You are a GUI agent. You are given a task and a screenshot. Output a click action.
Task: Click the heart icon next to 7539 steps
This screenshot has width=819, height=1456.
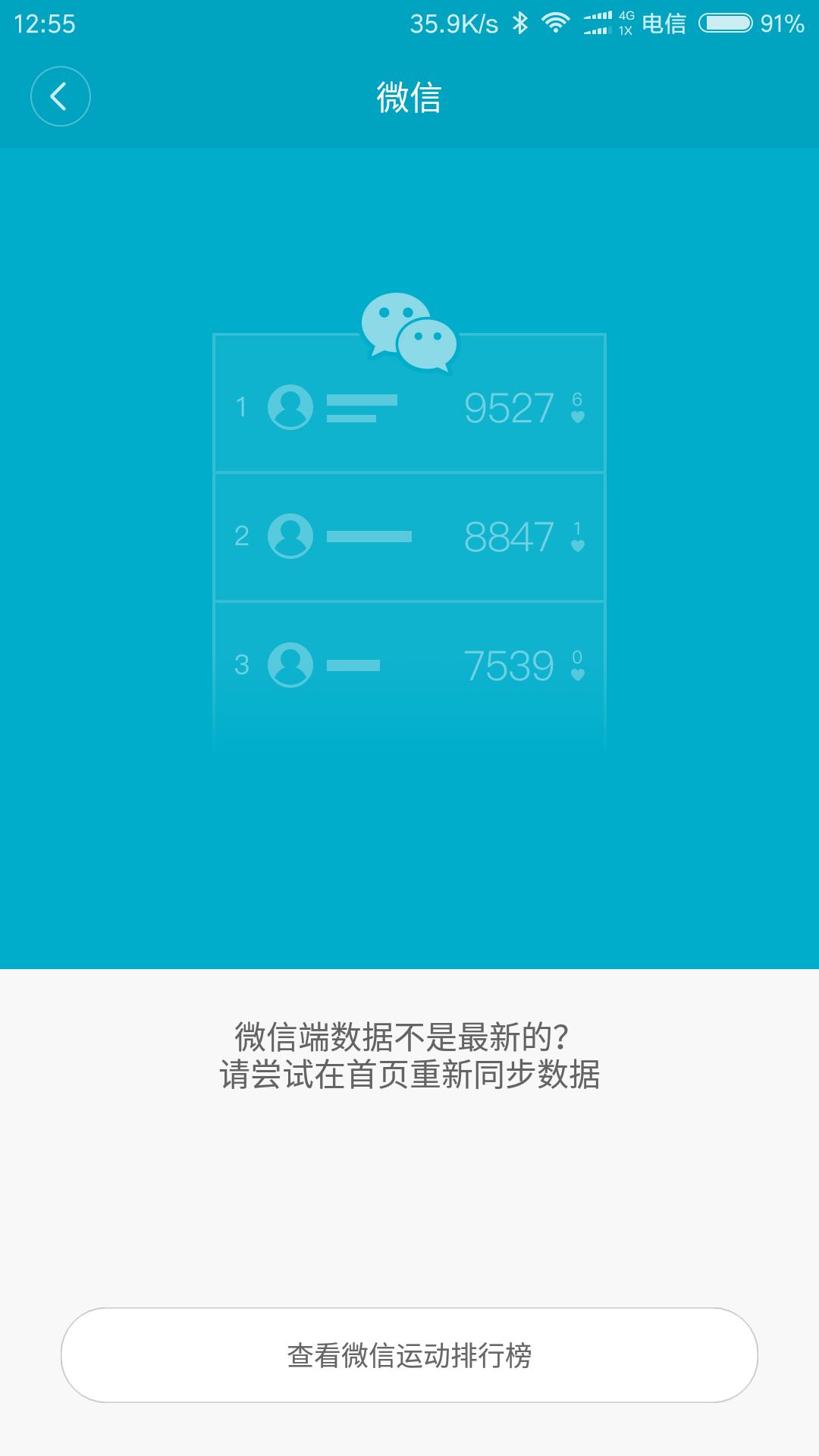(x=579, y=671)
